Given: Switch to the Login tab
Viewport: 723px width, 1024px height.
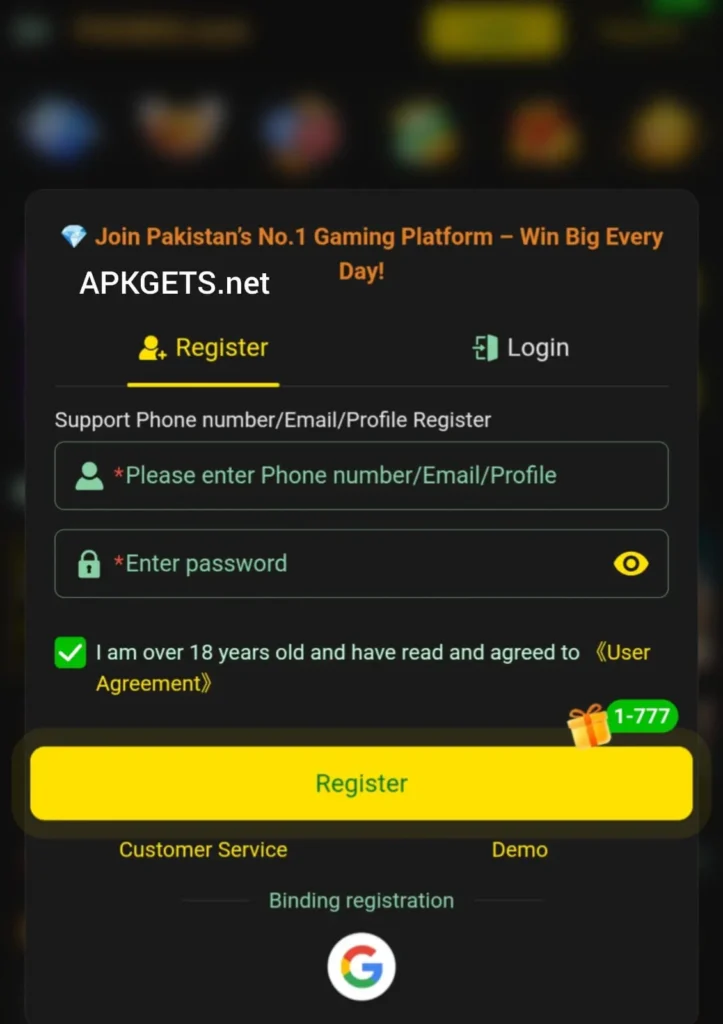Looking at the screenshot, I should pyautogui.click(x=520, y=348).
